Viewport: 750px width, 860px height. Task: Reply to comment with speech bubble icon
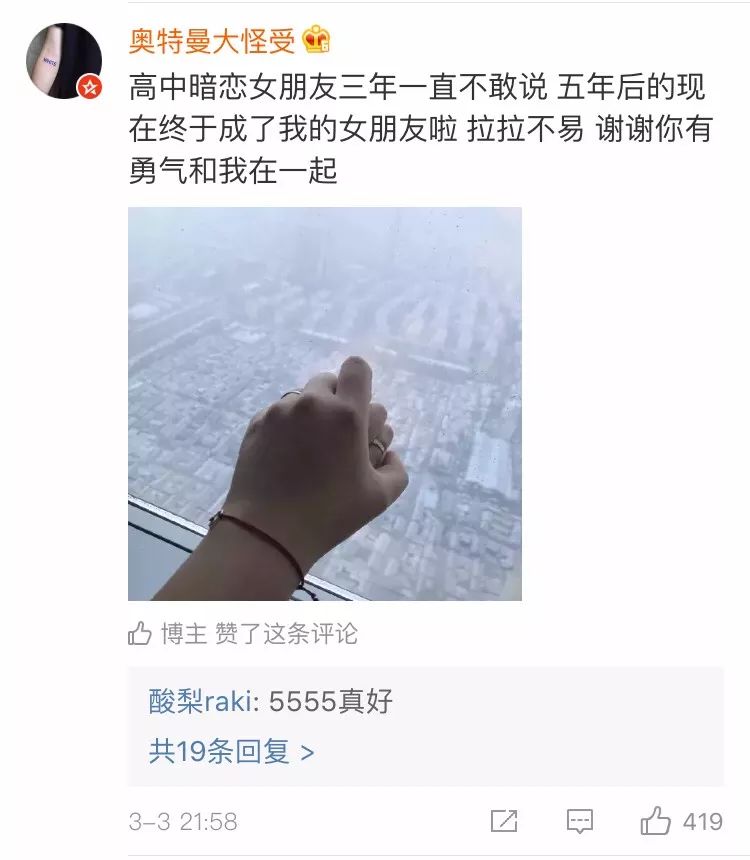pos(579,822)
